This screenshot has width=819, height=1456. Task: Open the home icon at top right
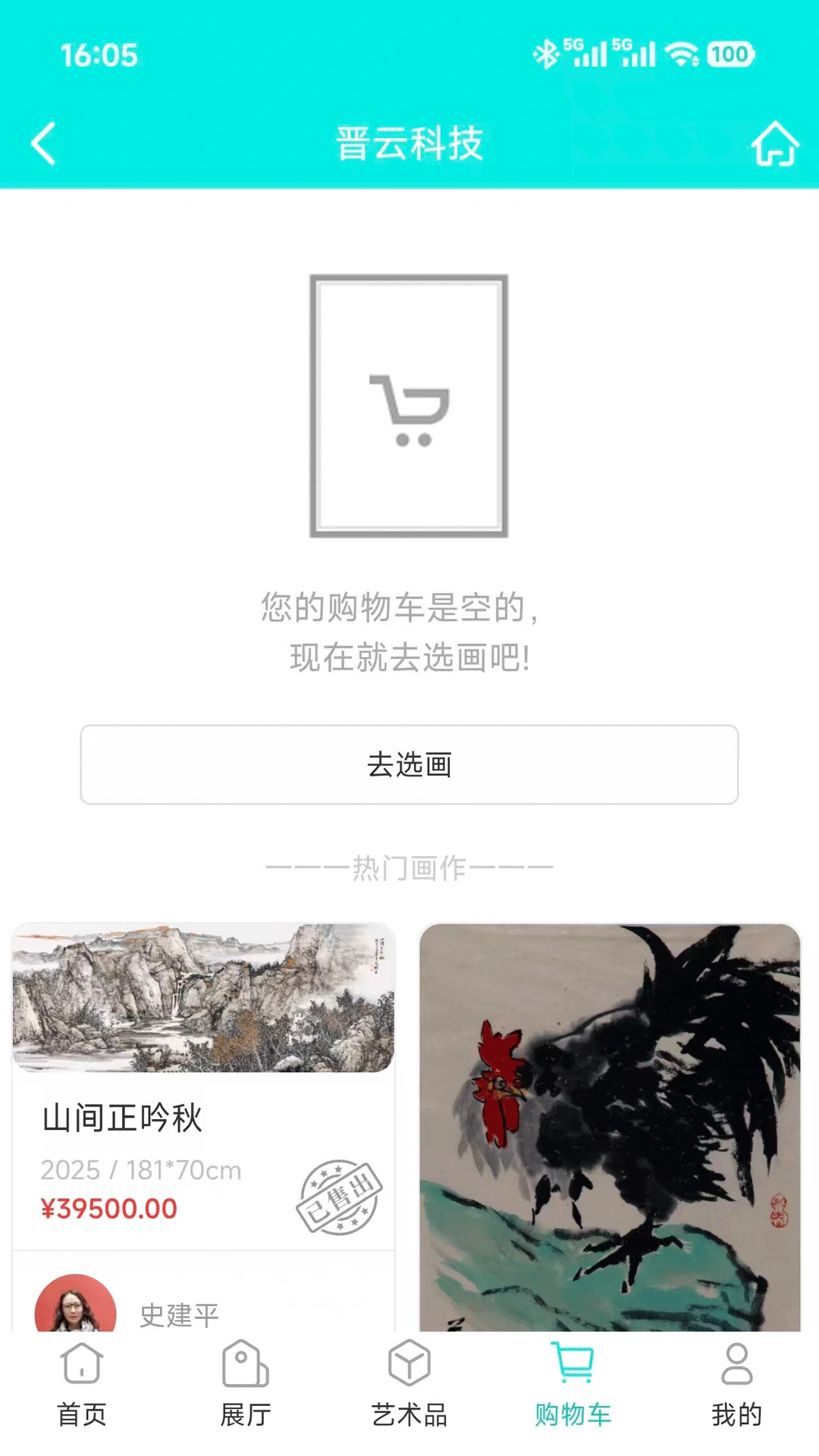776,143
